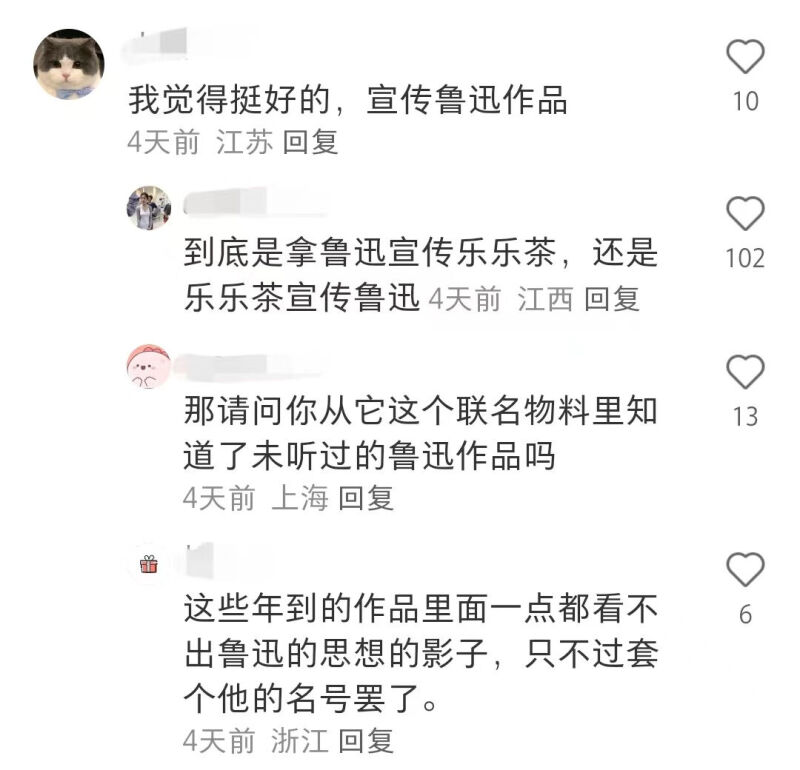Image resolution: width=800 pixels, height=770 pixels.
Task: Reply to the comment from 浙江
Action: [x=366, y=740]
